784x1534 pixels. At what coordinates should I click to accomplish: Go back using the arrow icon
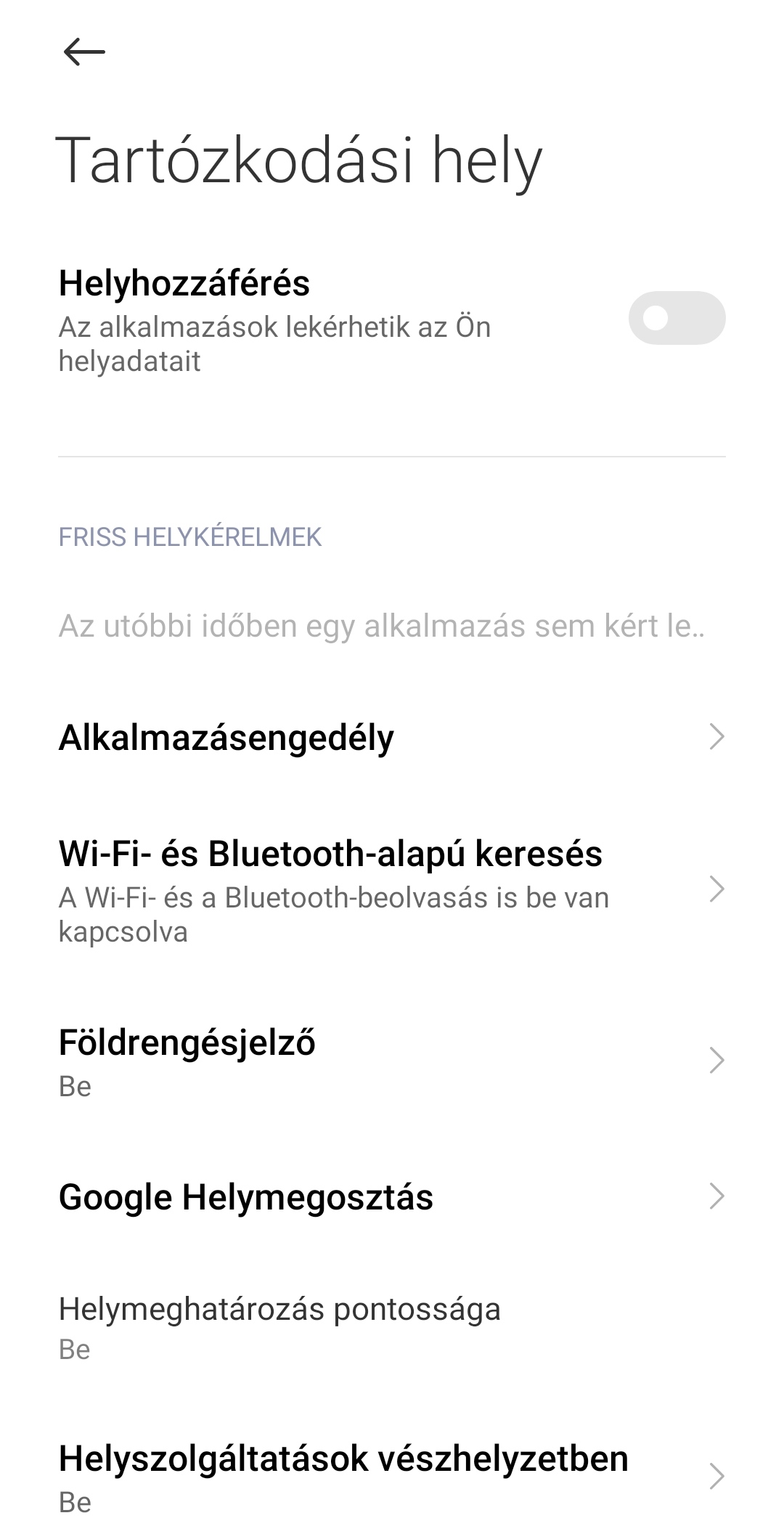[84, 52]
